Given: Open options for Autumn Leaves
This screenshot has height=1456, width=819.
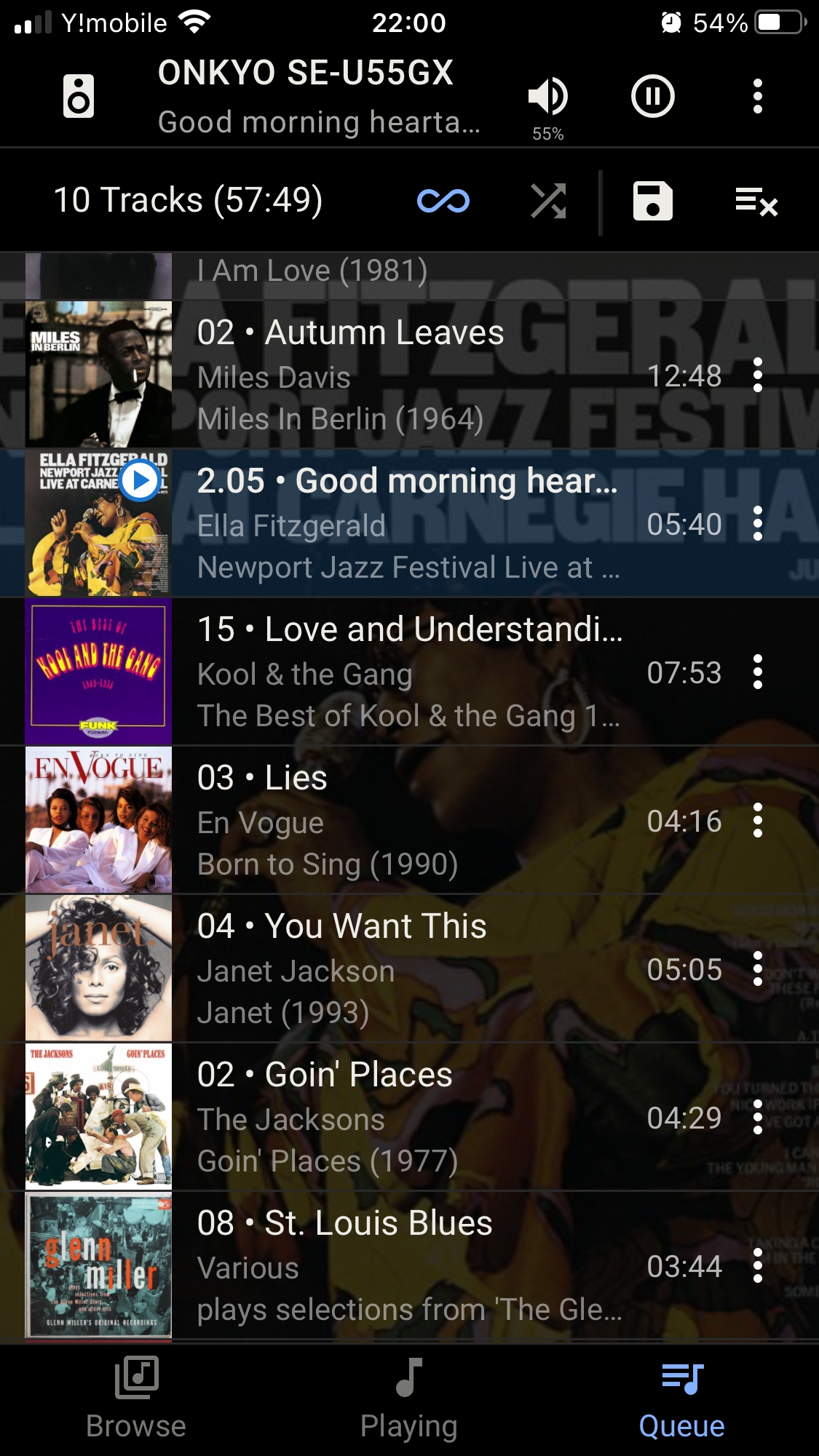Looking at the screenshot, I should point(757,375).
